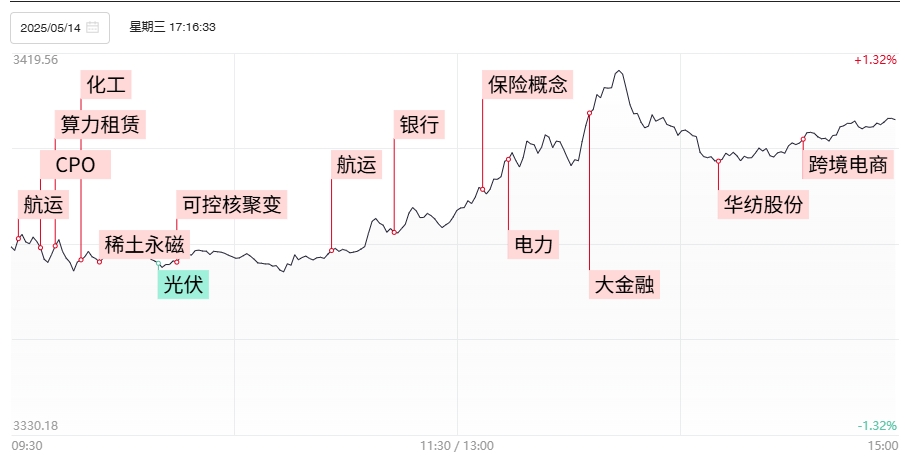The image size is (905, 459).
Task: Open the 华纺股份 stock label
Action: (764, 205)
